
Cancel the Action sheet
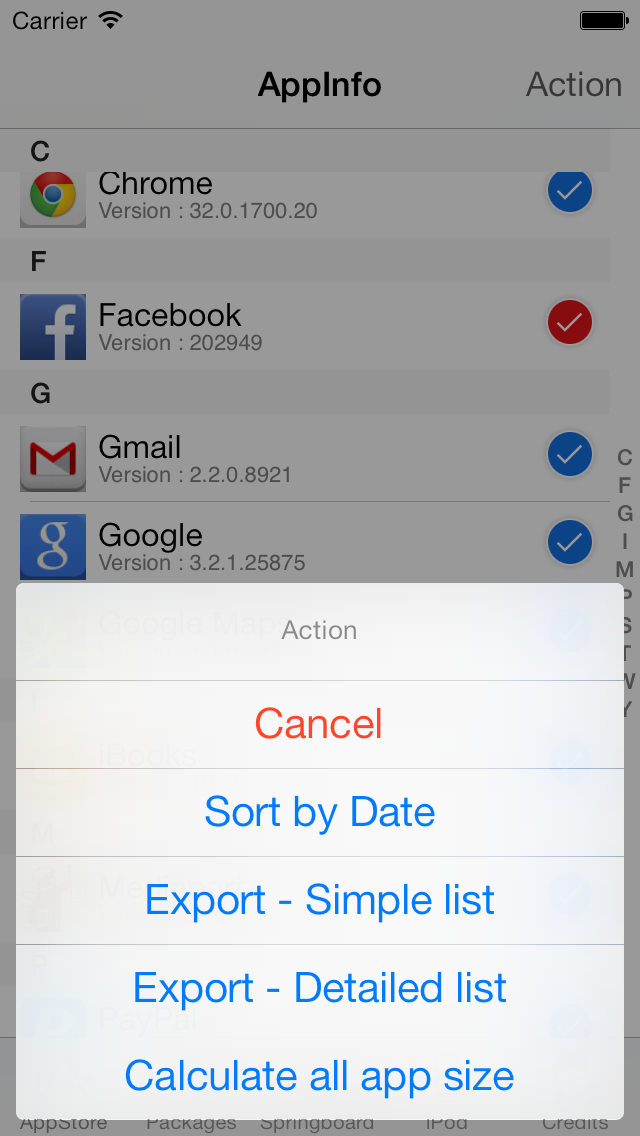click(x=319, y=724)
